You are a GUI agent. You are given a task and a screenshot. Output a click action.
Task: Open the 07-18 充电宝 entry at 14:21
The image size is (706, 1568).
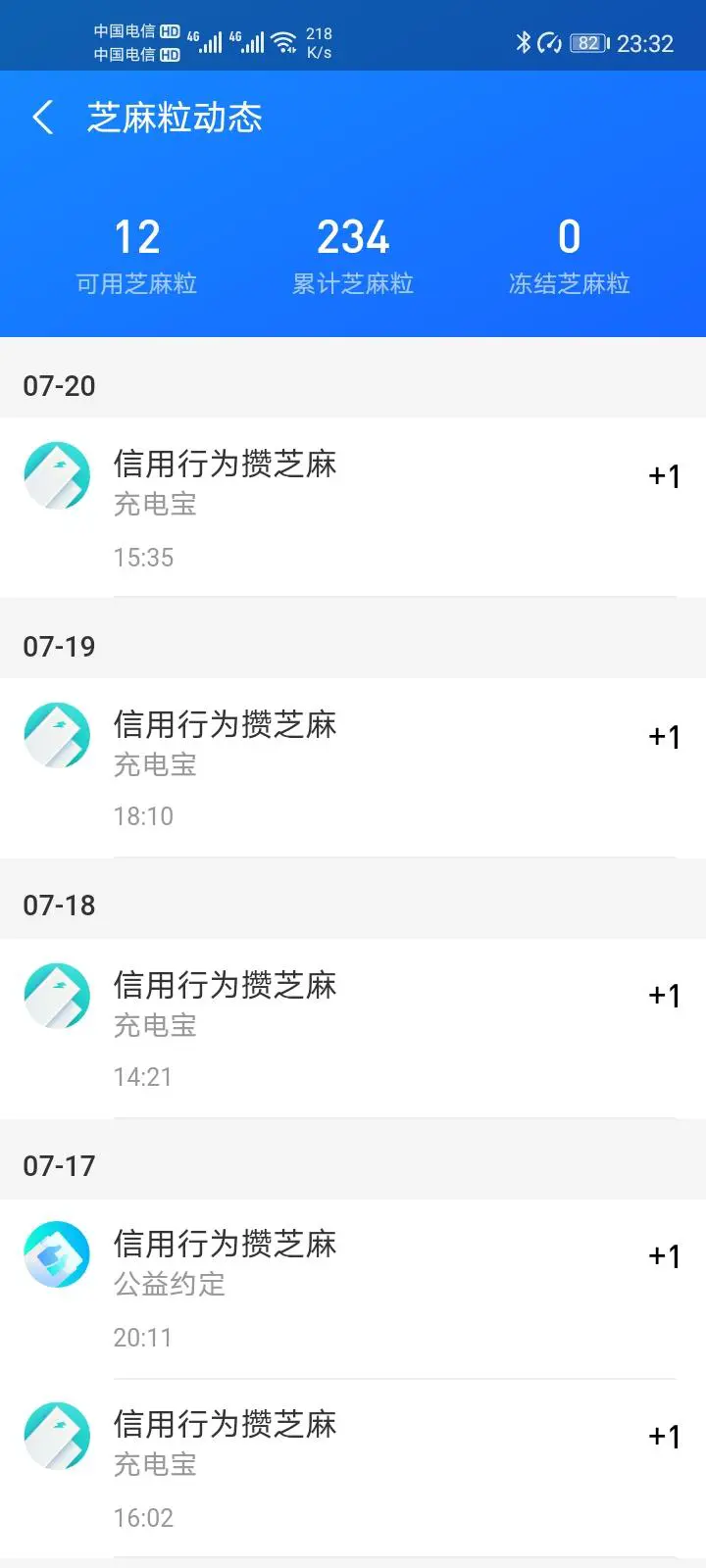pos(353,1028)
